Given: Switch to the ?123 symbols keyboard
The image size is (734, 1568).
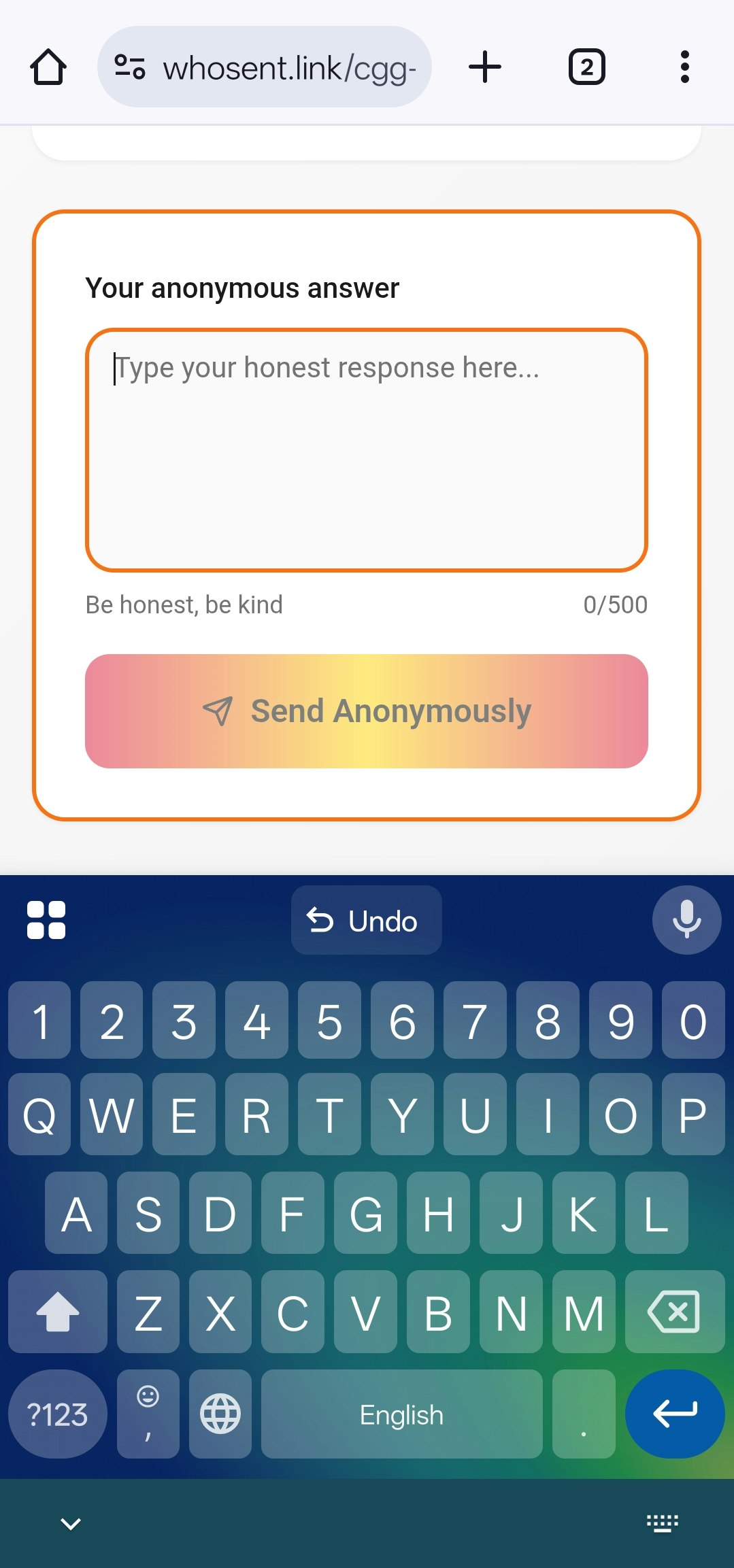Looking at the screenshot, I should point(57,1414).
